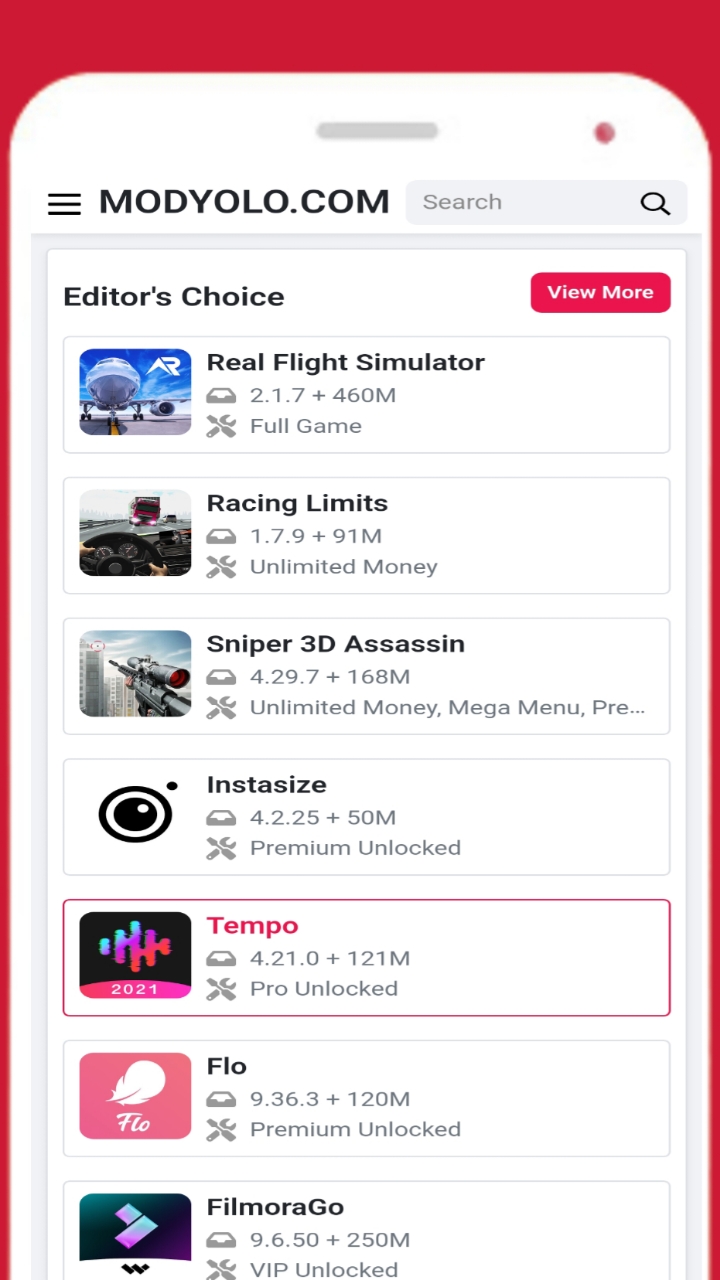This screenshot has height=1280, width=720.
Task: Click the wrench icon beside Premium Unlocked for Flo
Action: [x=221, y=1129]
